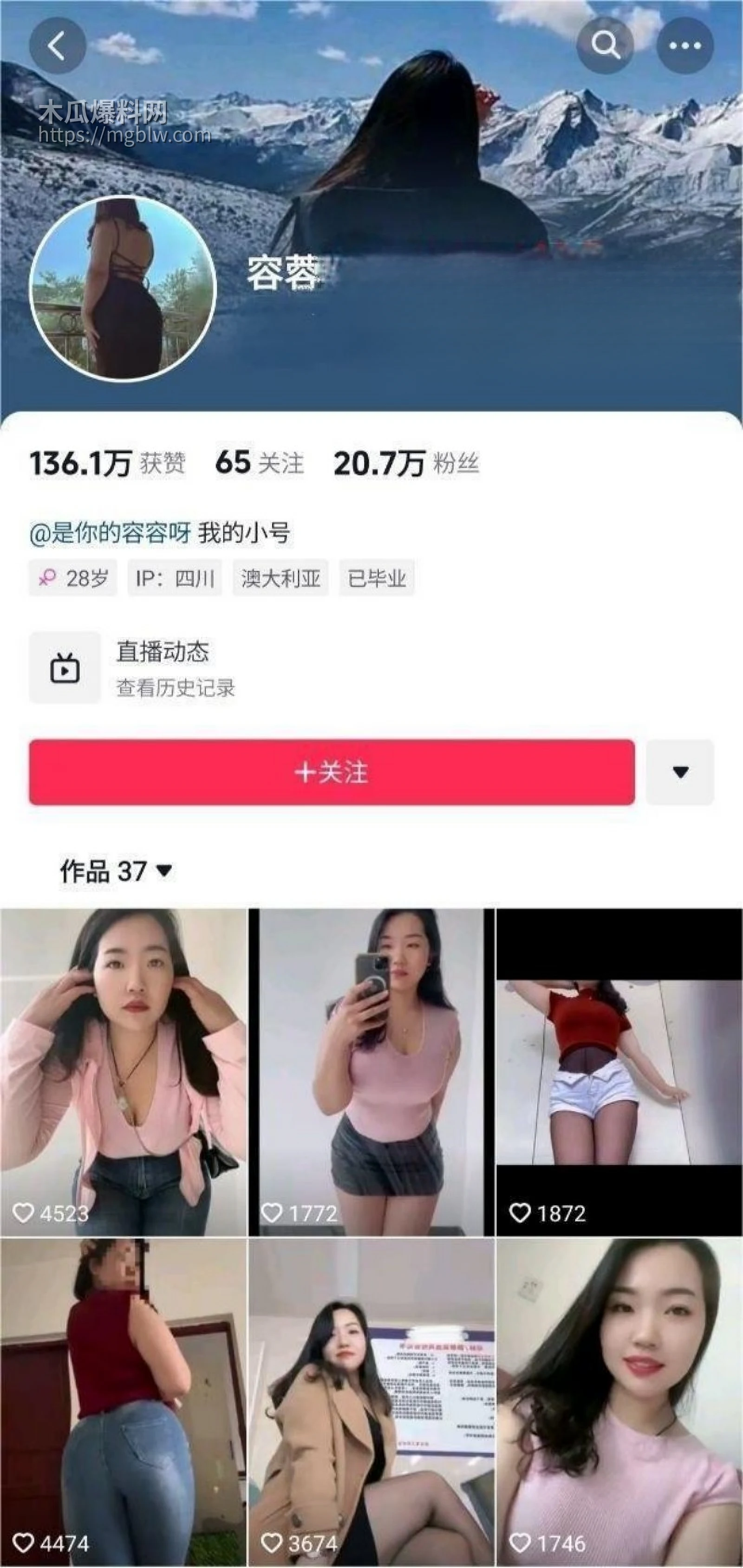Click the 查看历史记录 link
Screen dimensions: 743x1568
176,688
